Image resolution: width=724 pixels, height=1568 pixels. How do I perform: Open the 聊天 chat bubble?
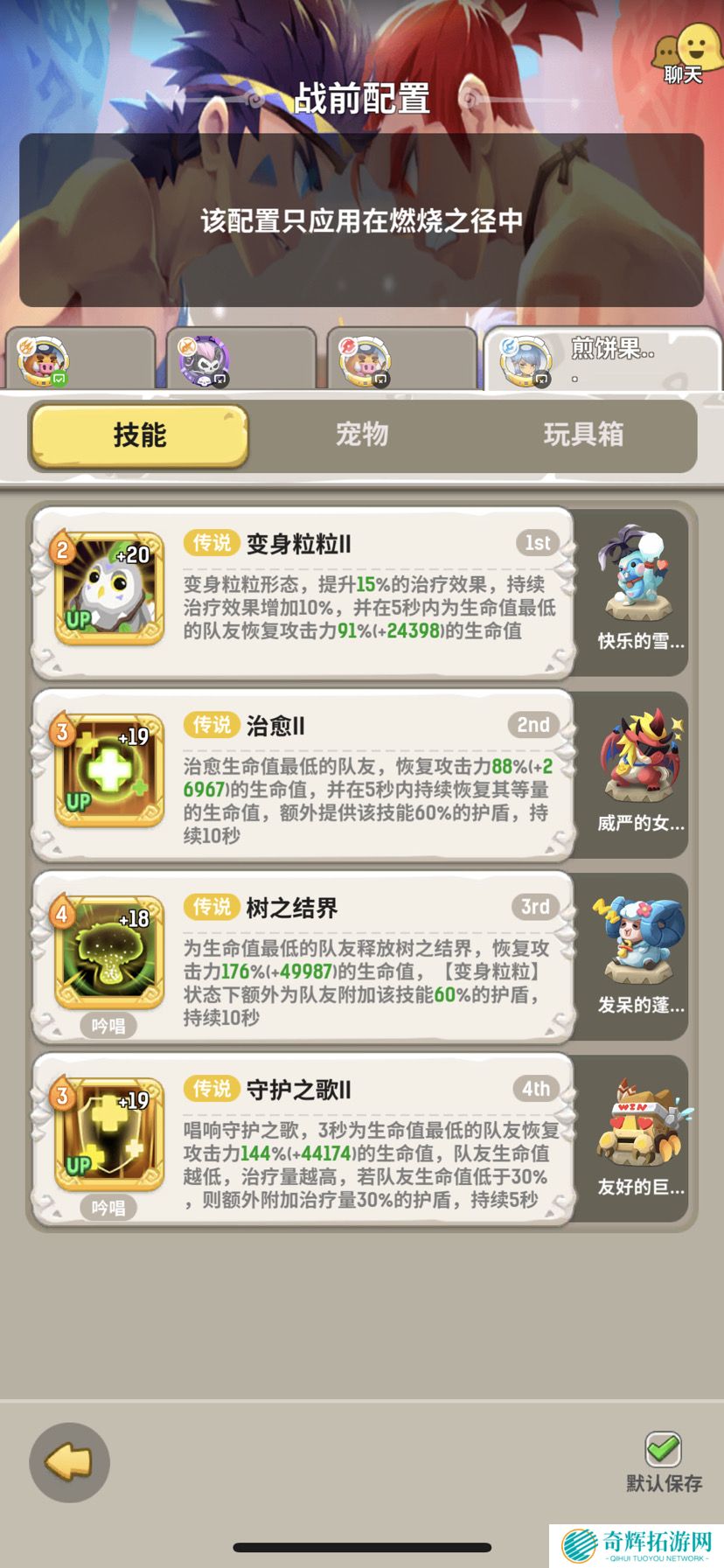click(x=682, y=54)
